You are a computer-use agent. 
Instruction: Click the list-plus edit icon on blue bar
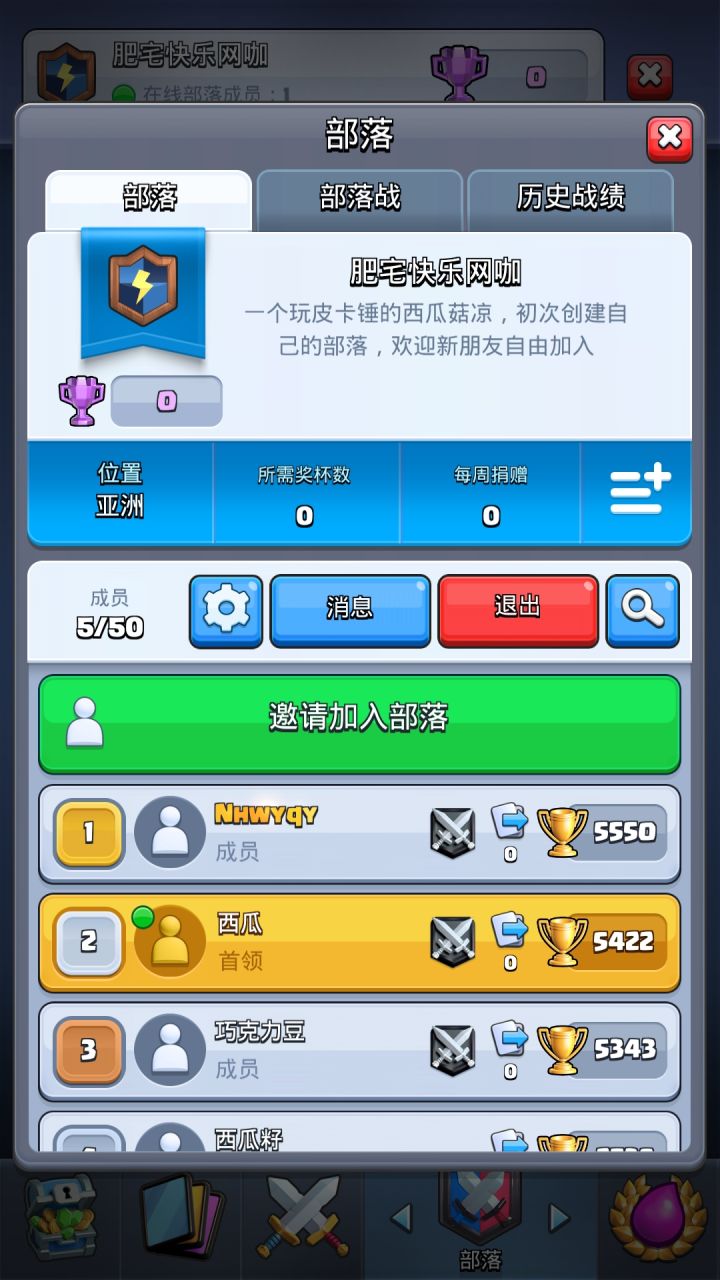tap(637, 492)
